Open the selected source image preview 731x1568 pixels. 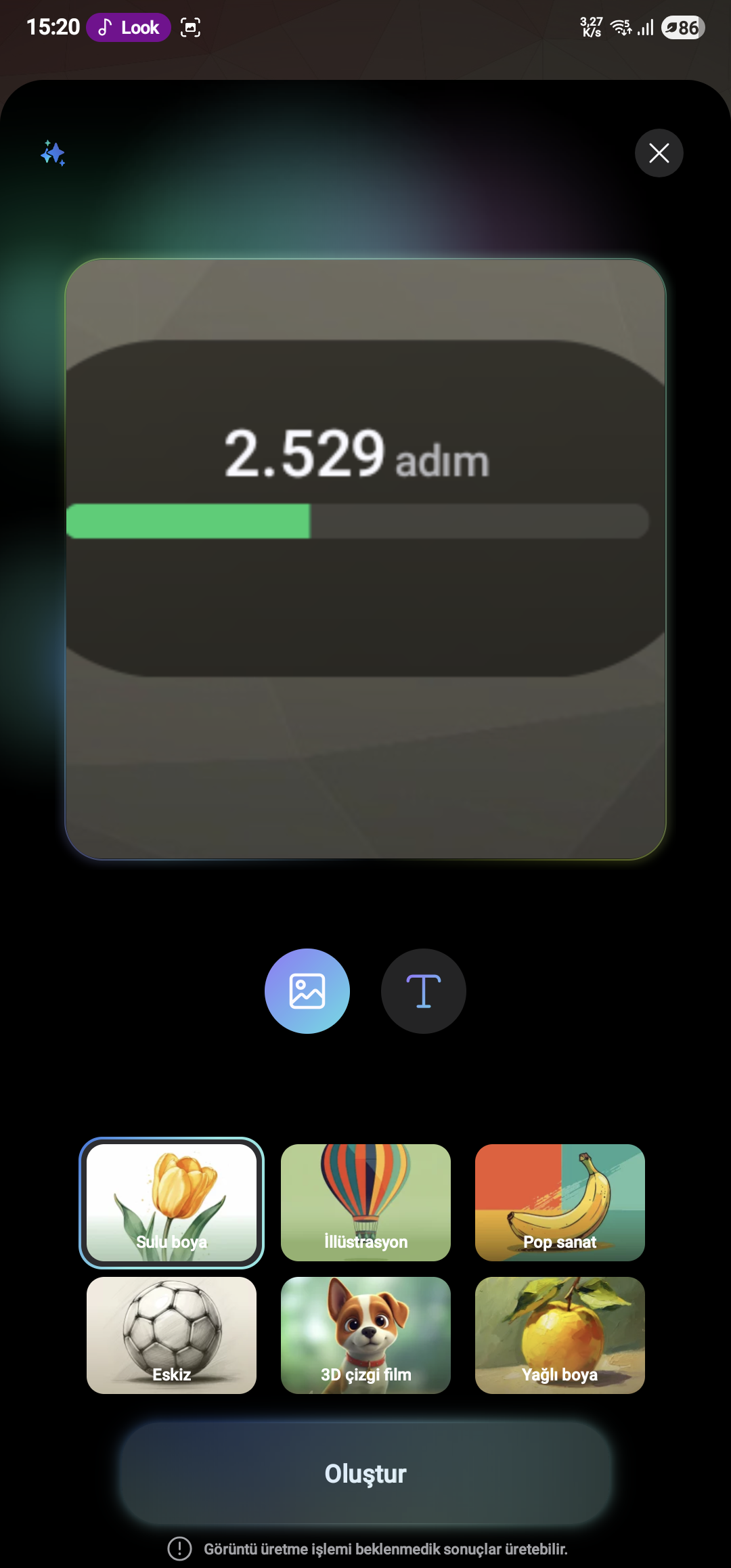(x=365, y=559)
